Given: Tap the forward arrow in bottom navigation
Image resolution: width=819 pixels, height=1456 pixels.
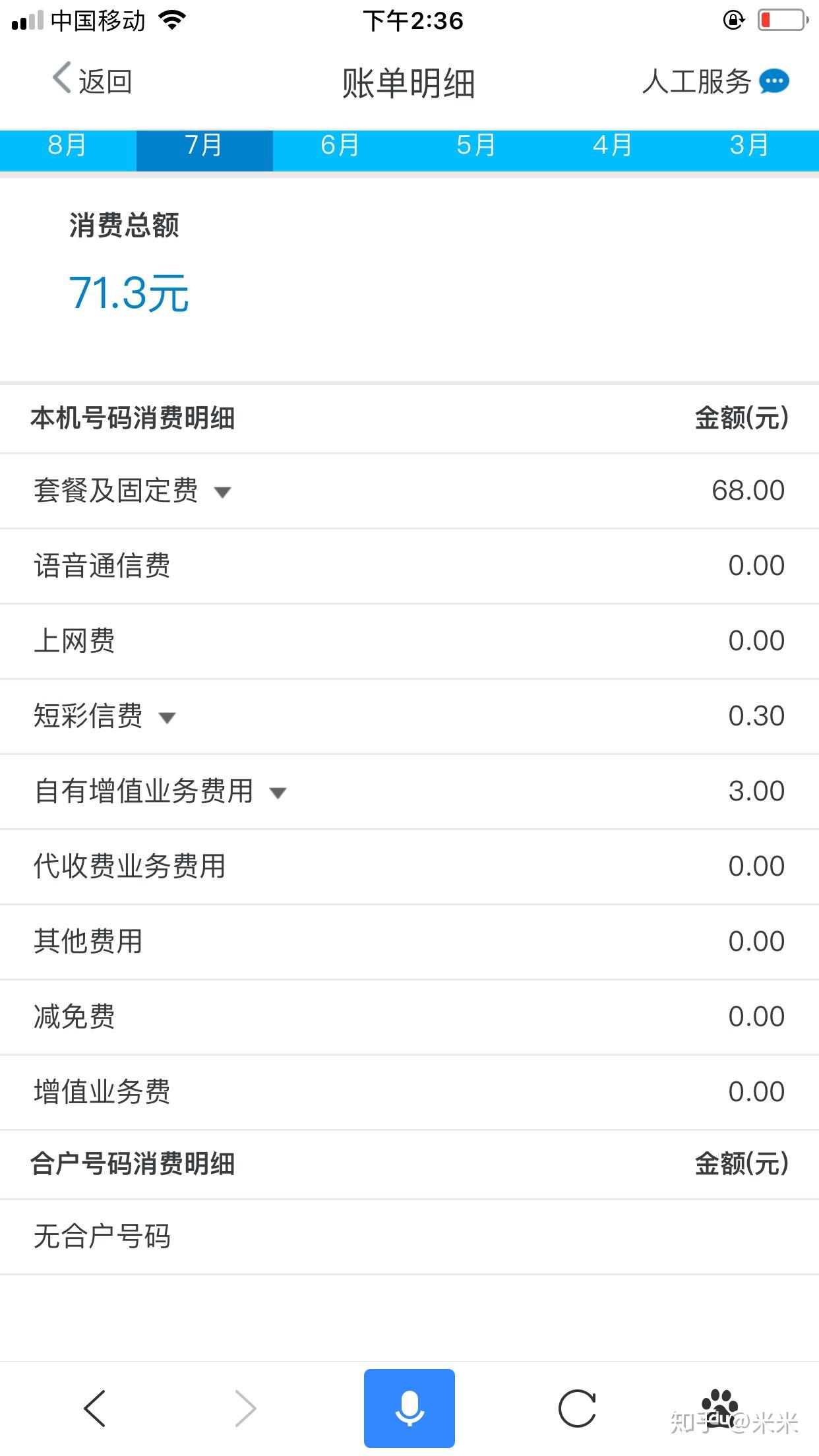Looking at the screenshot, I should (245, 1408).
